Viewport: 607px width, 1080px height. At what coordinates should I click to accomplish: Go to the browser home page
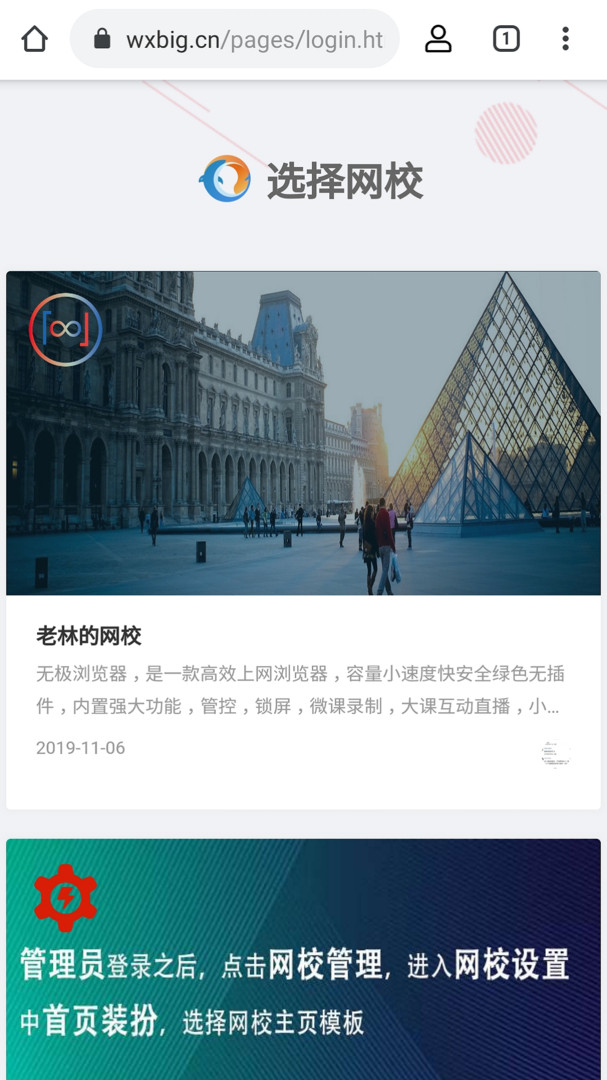(35, 39)
